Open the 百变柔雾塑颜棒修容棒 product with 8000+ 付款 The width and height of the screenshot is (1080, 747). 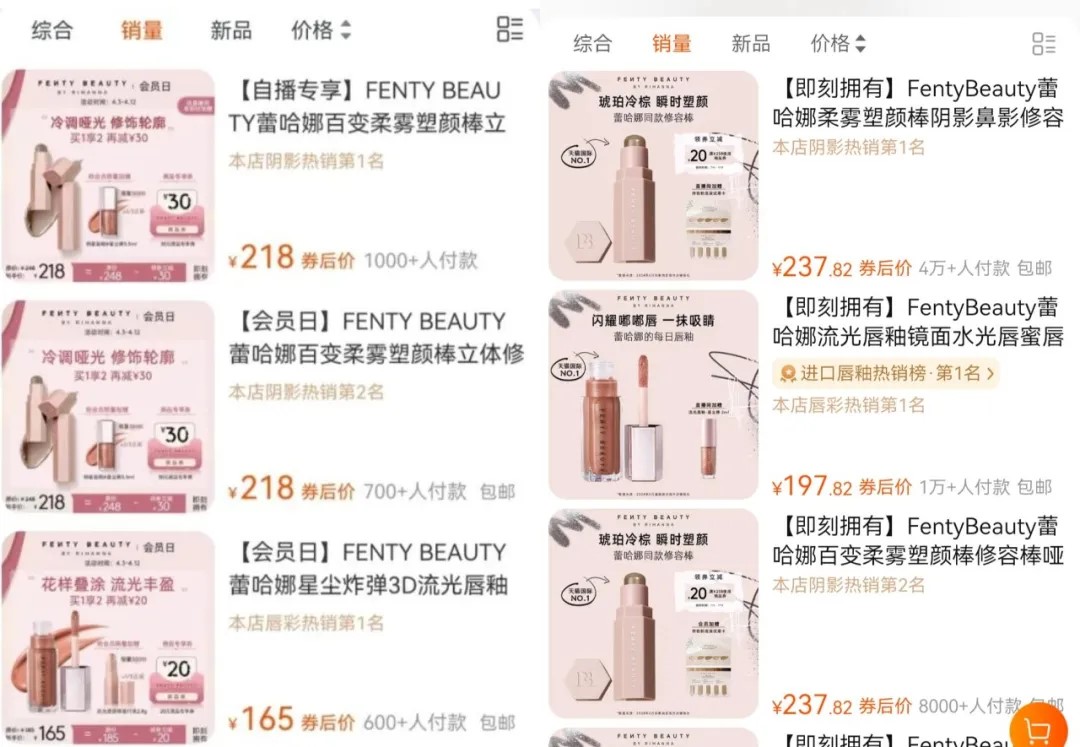[917, 540]
